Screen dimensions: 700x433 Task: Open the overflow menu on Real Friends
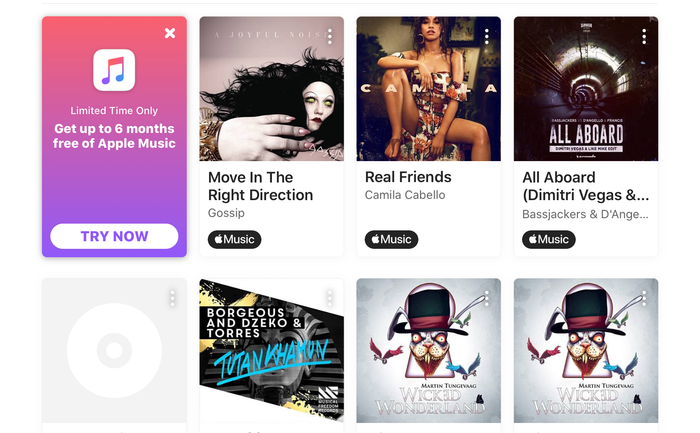coord(487,37)
